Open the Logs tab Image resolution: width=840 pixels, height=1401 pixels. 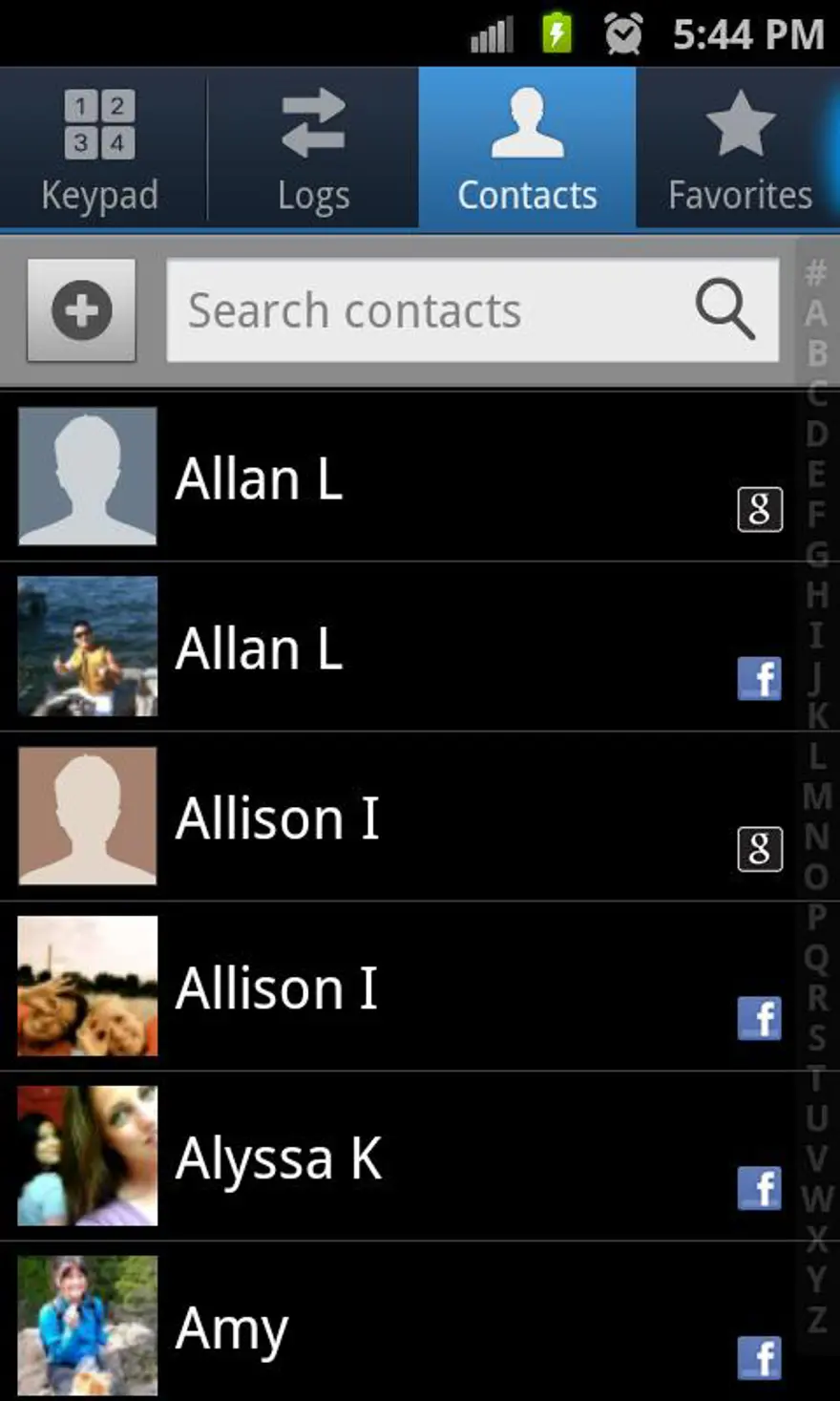pos(312,148)
